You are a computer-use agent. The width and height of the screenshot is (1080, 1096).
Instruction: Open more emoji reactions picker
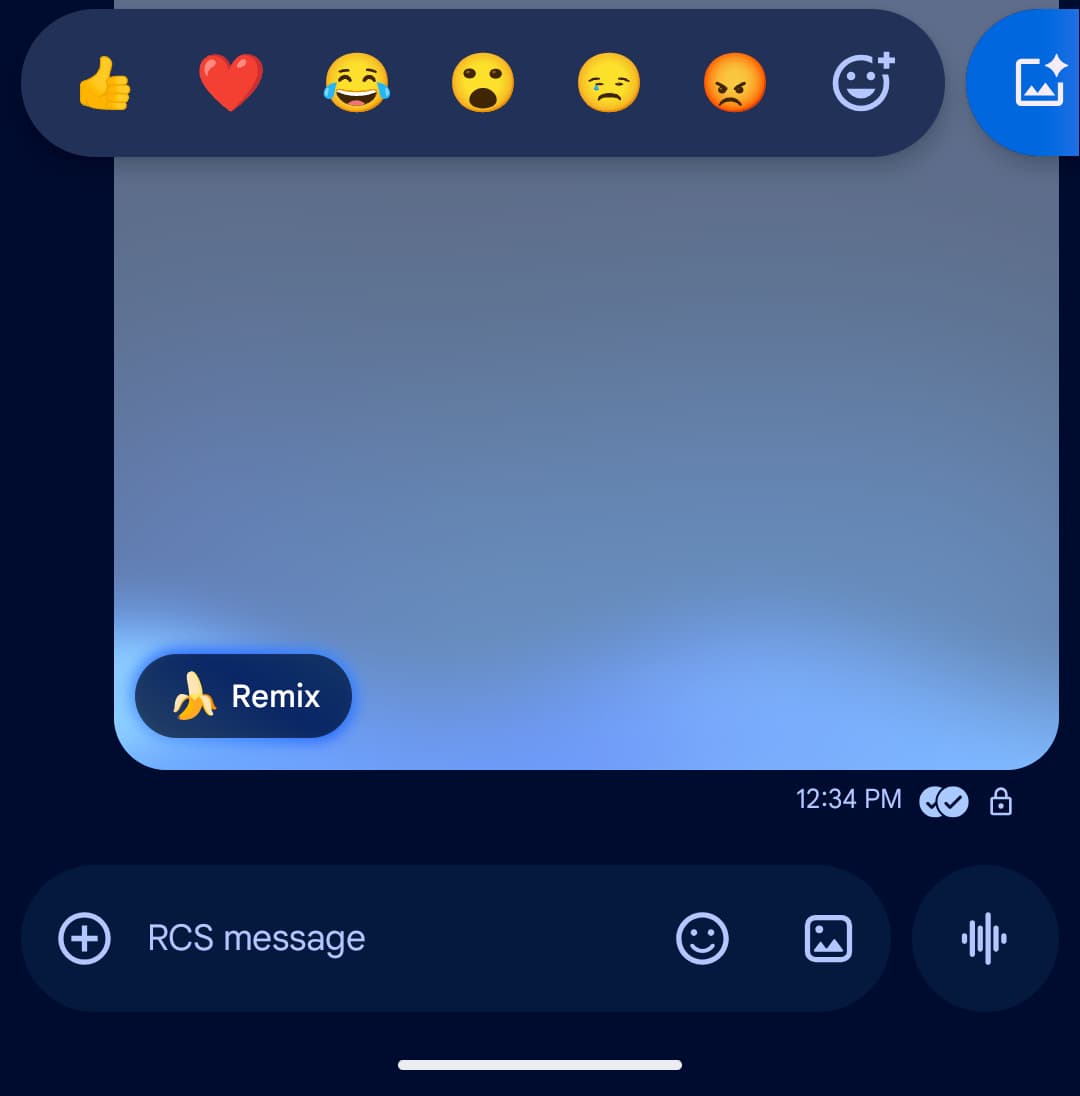pyautogui.click(x=863, y=83)
